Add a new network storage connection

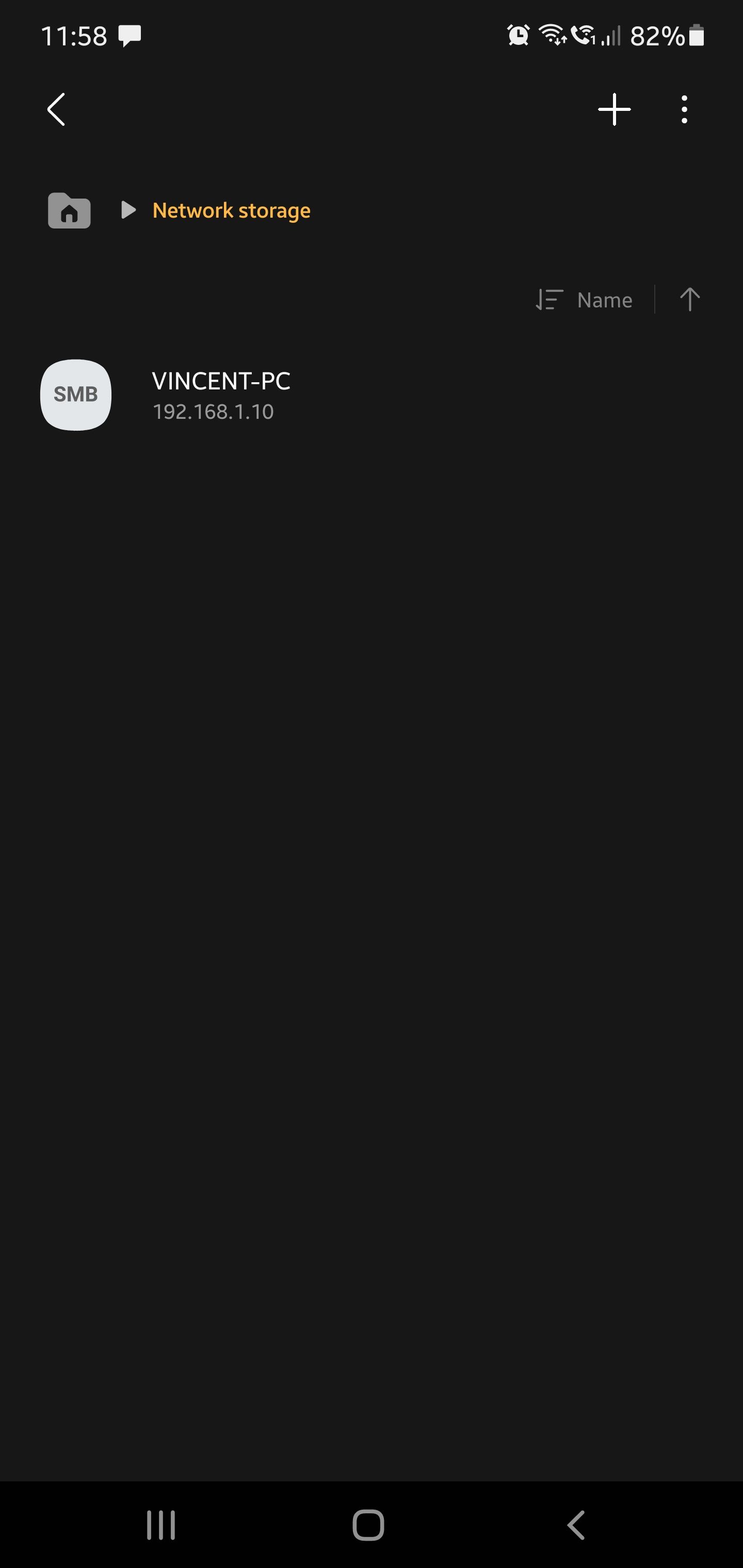pyautogui.click(x=614, y=109)
